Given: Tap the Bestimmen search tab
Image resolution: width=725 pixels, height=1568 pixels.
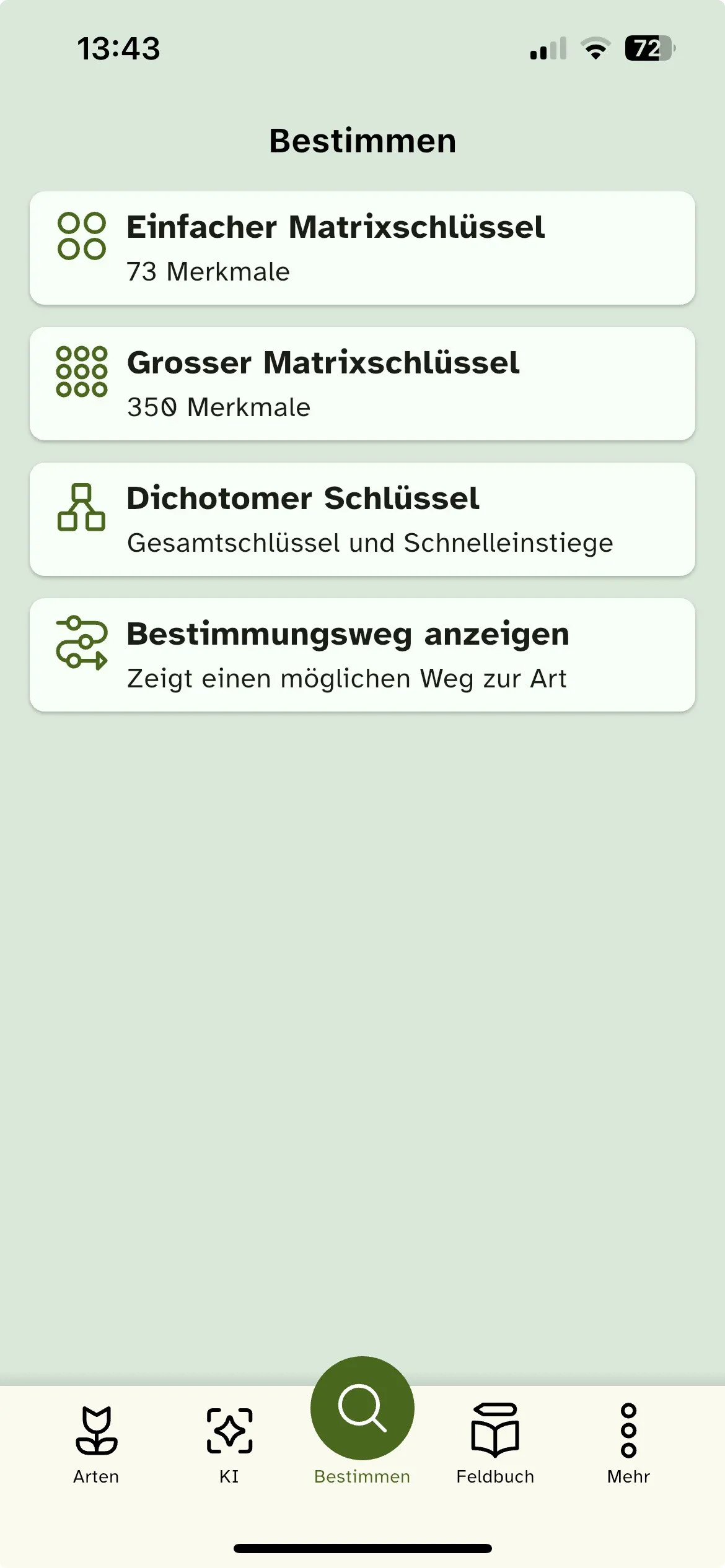Looking at the screenshot, I should [362, 1418].
